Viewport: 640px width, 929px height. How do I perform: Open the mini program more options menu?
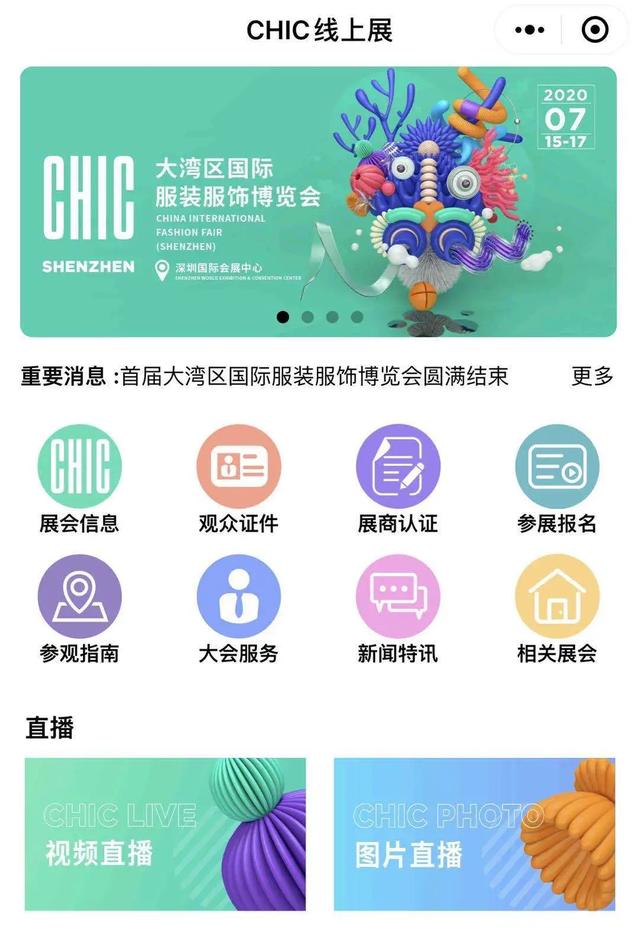point(529,30)
